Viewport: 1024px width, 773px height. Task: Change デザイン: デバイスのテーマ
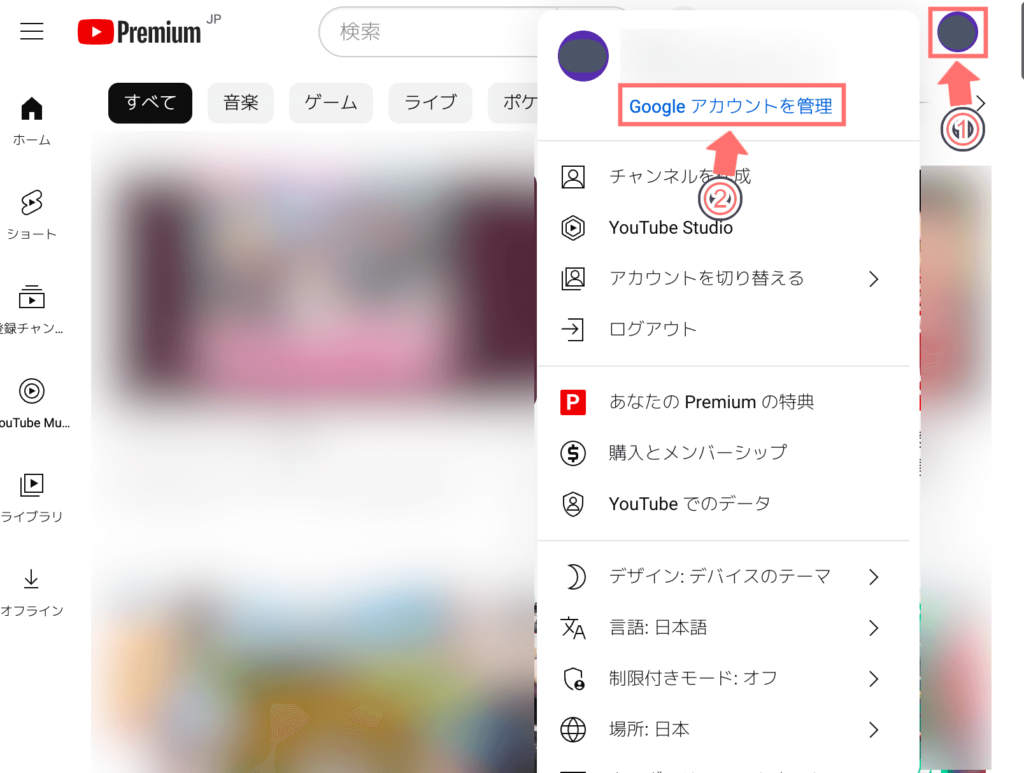coord(720,576)
